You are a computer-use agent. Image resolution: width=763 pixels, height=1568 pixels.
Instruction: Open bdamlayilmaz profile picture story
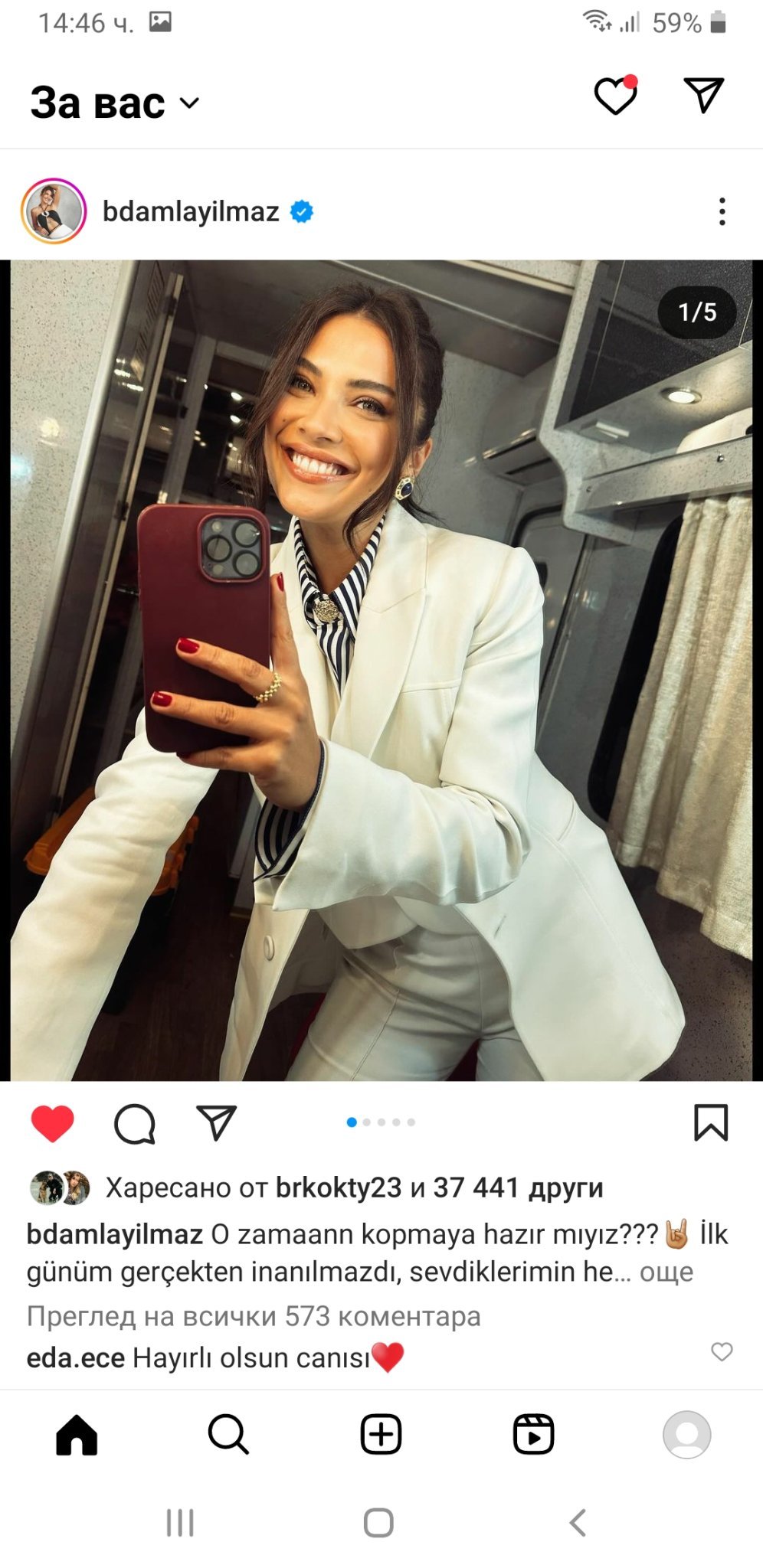[x=54, y=211]
